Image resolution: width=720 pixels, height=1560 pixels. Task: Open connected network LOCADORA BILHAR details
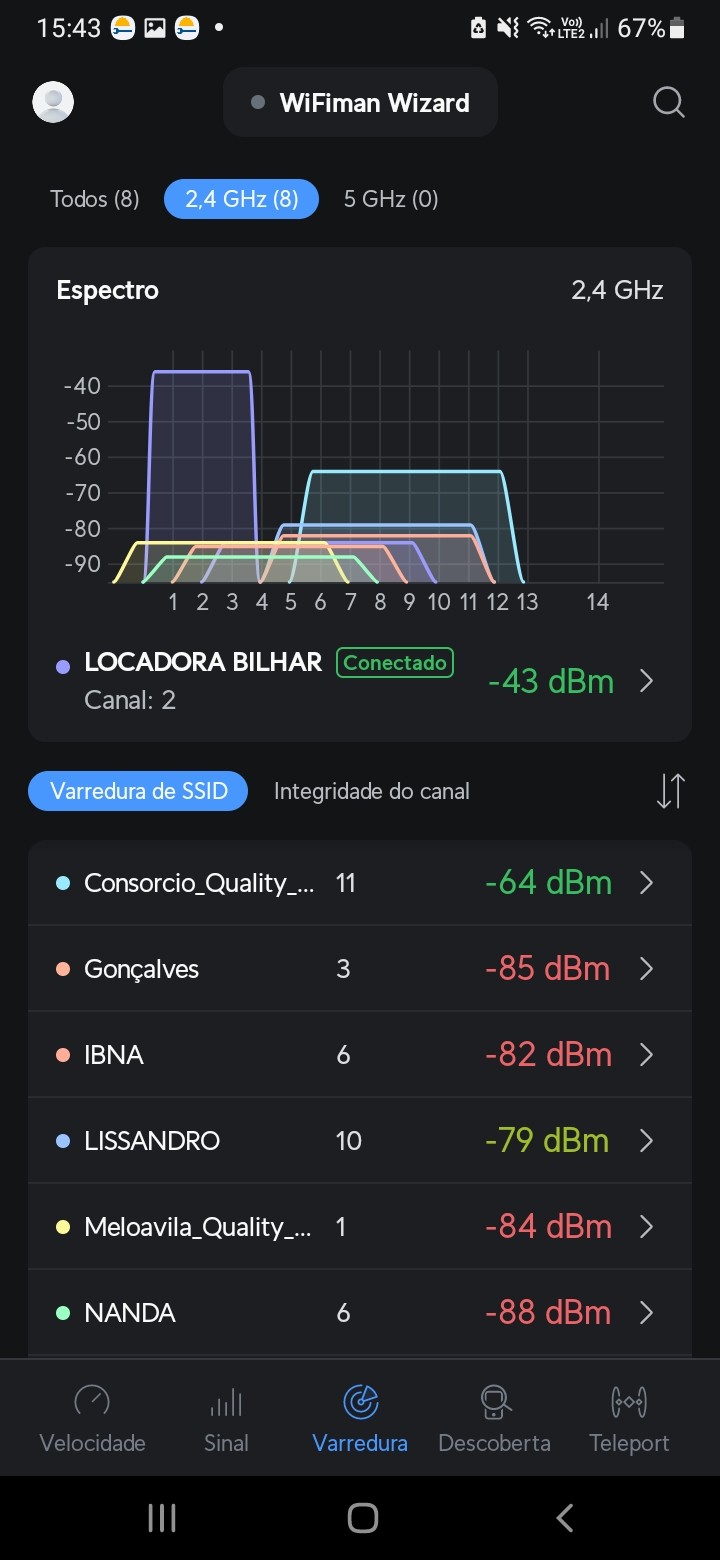tap(360, 680)
